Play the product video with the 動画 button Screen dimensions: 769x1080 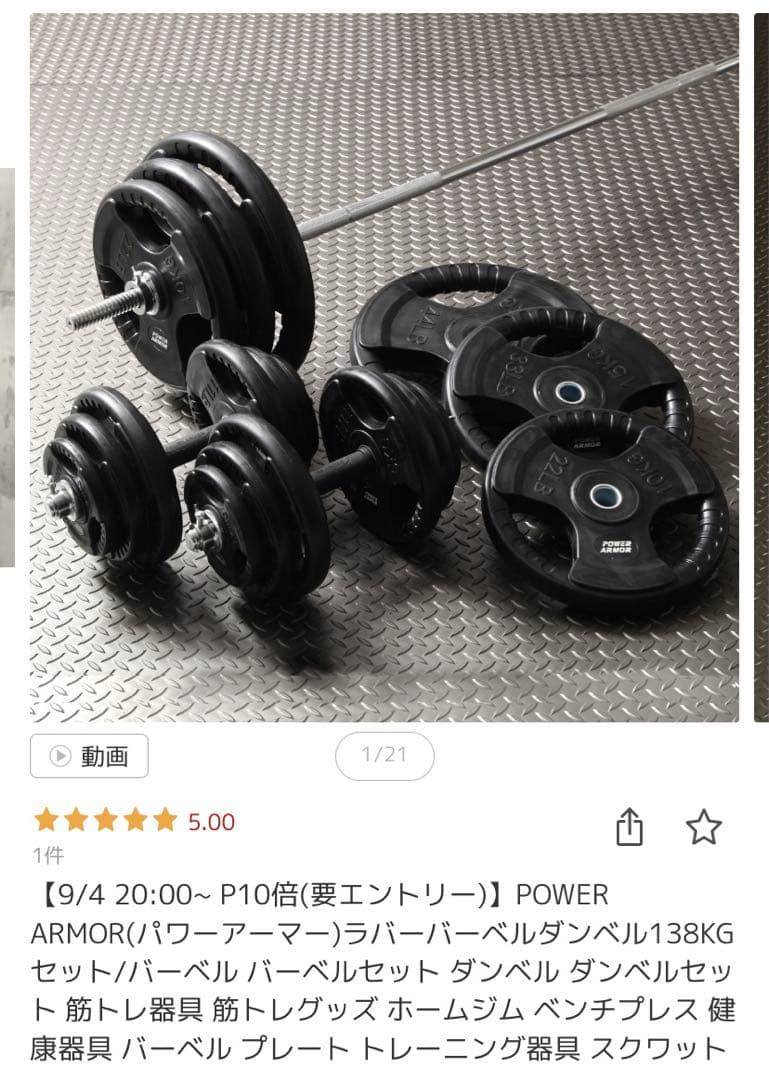tap(90, 758)
